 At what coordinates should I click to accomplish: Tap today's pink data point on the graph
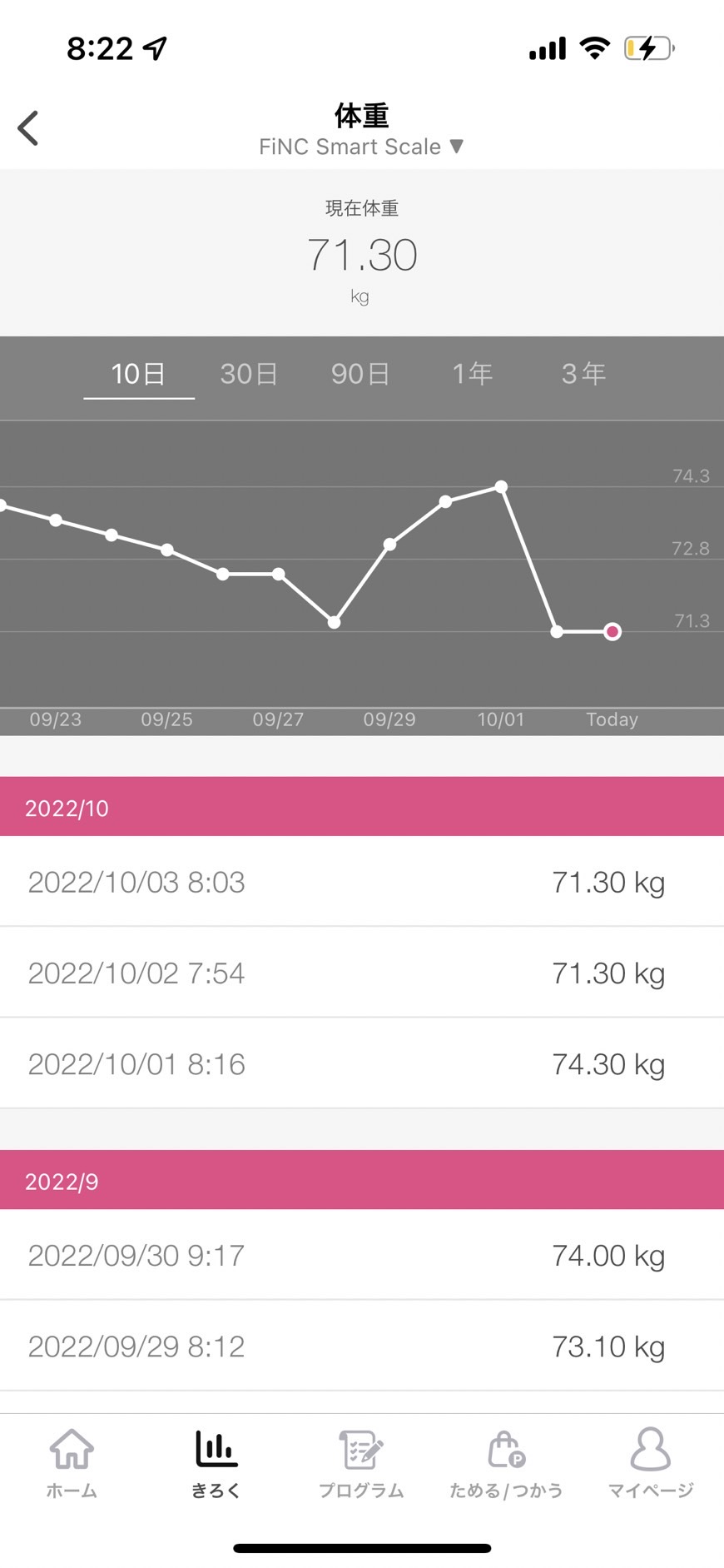point(612,632)
